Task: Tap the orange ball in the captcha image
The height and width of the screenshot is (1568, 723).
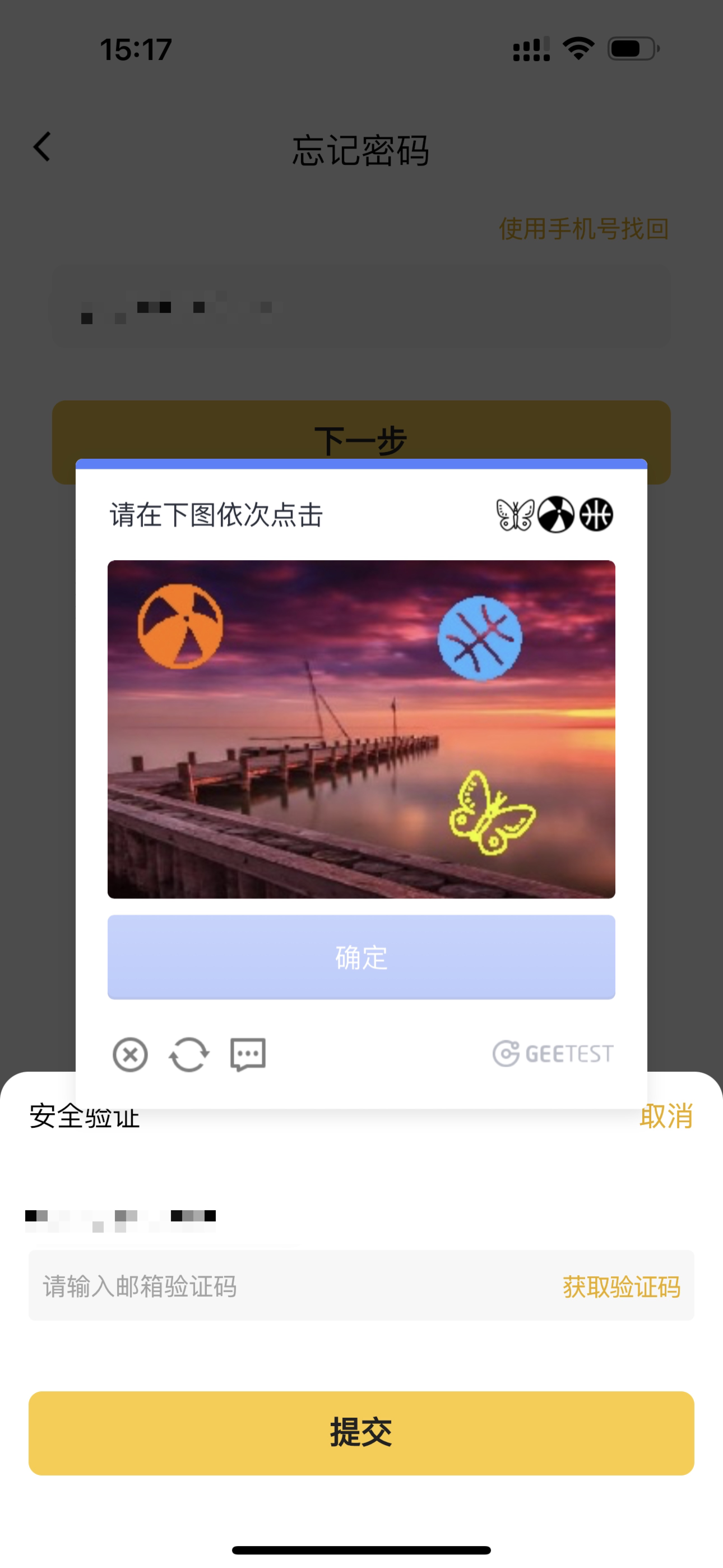Action: tap(180, 626)
